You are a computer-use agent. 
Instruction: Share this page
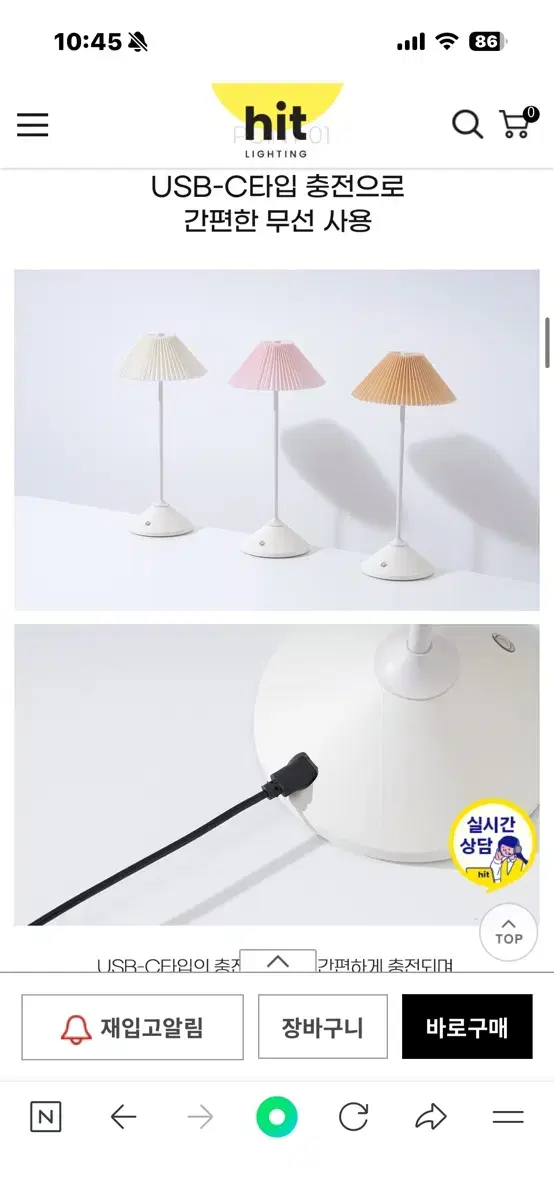click(431, 1117)
